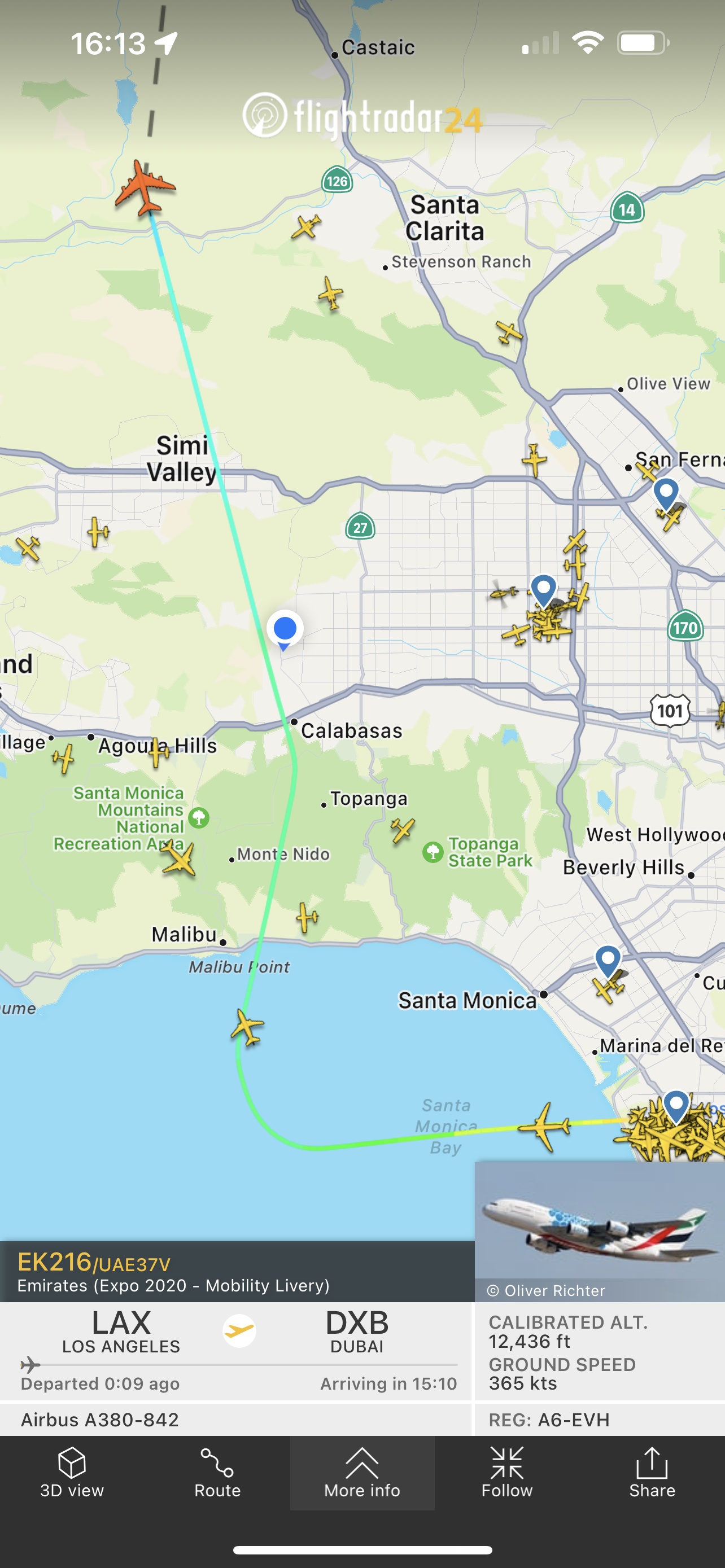
Task: Open the 3D view
Action: (x=72, y=1473)
